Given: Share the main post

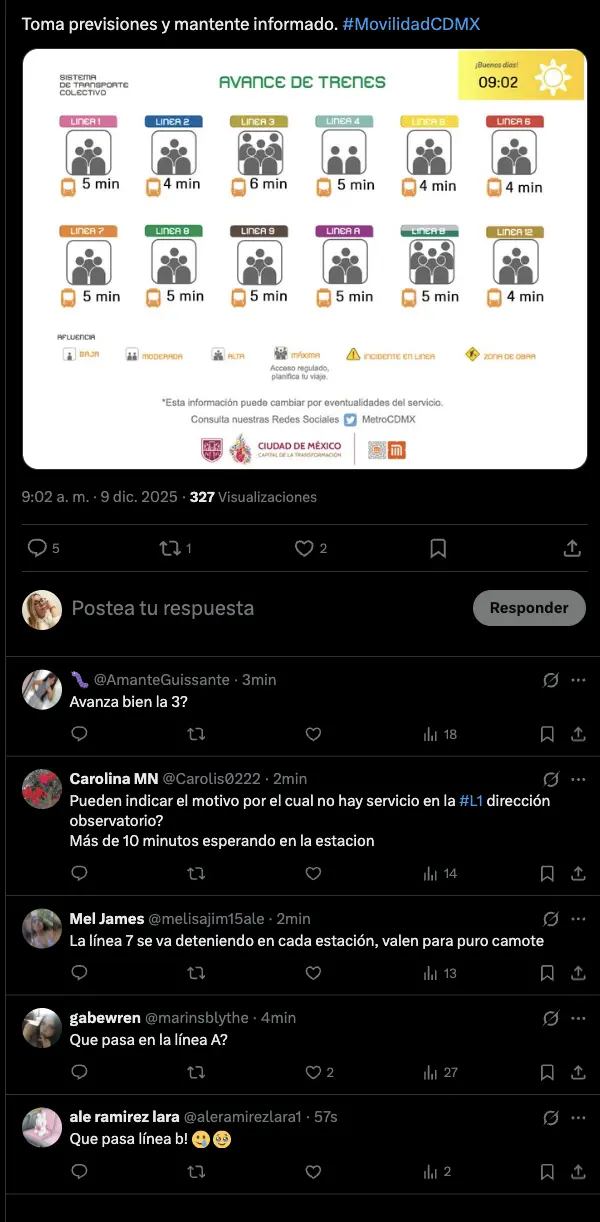Looking at the screenshot, I should pos(572,548).
